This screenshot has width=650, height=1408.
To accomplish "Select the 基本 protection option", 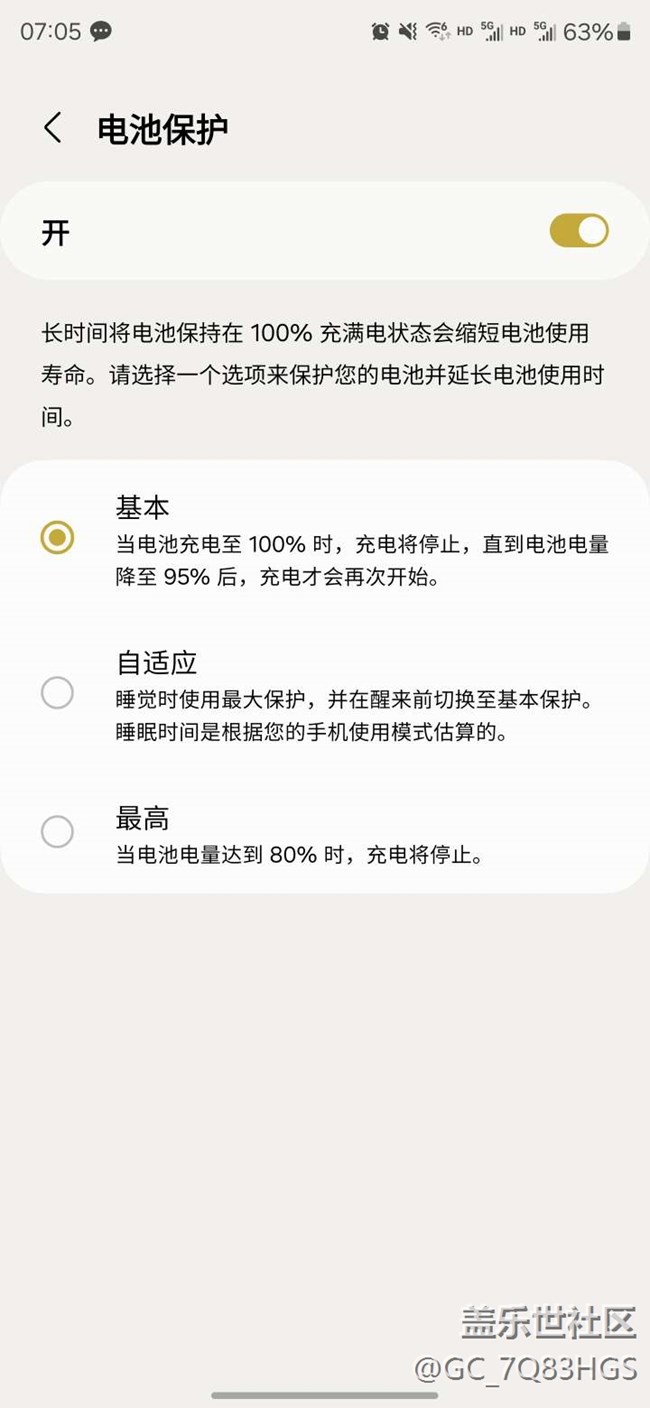I will pos(58,538).
